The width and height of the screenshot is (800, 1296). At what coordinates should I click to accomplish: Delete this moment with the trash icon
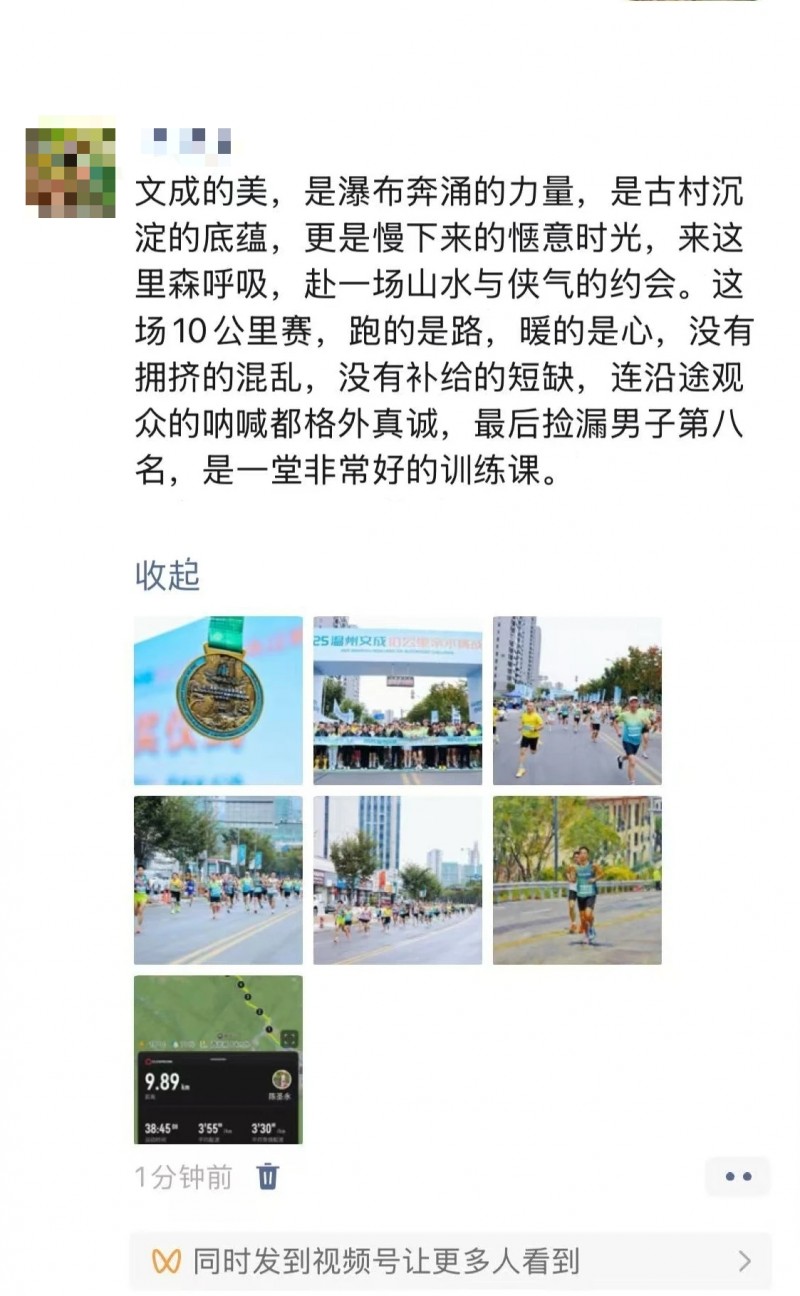pos(268,1176)
